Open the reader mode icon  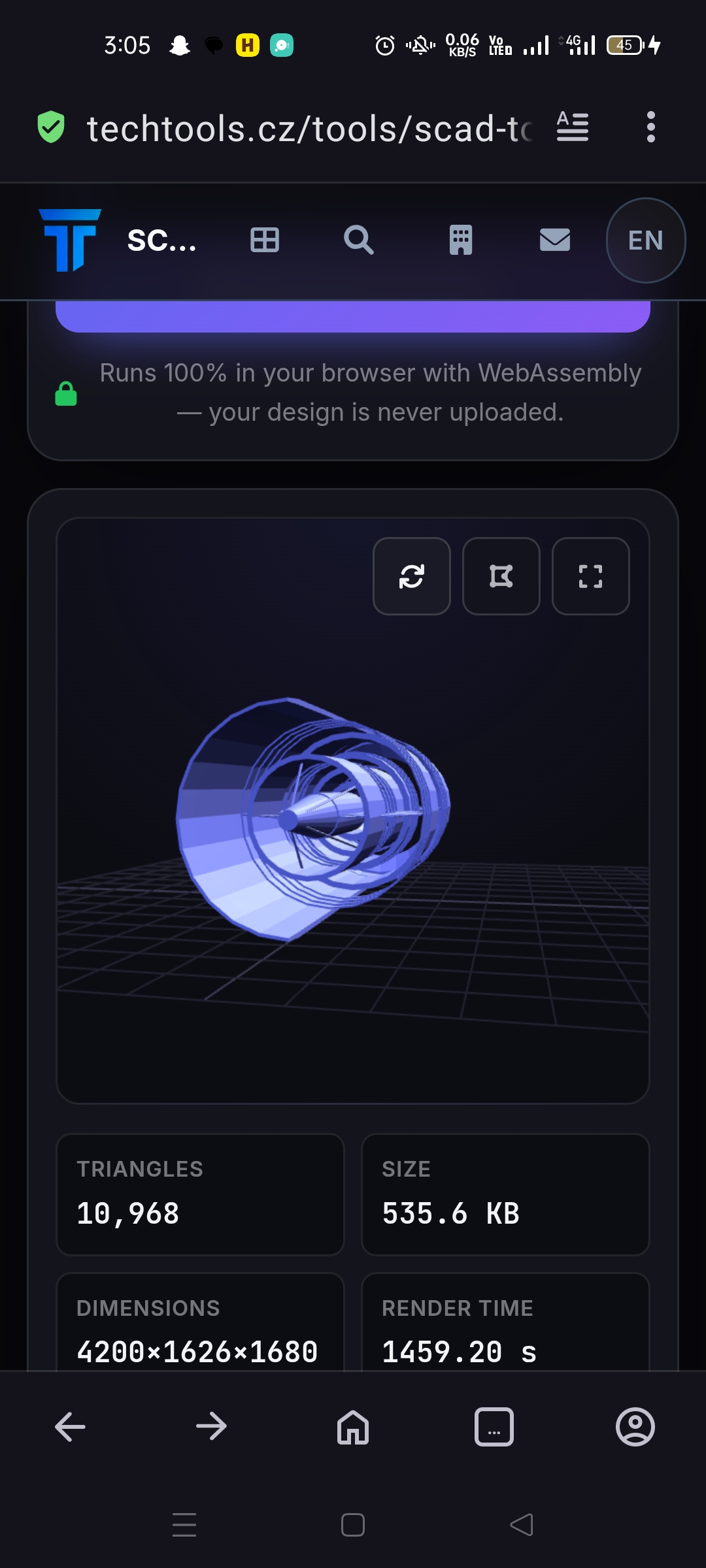(573, 127)
